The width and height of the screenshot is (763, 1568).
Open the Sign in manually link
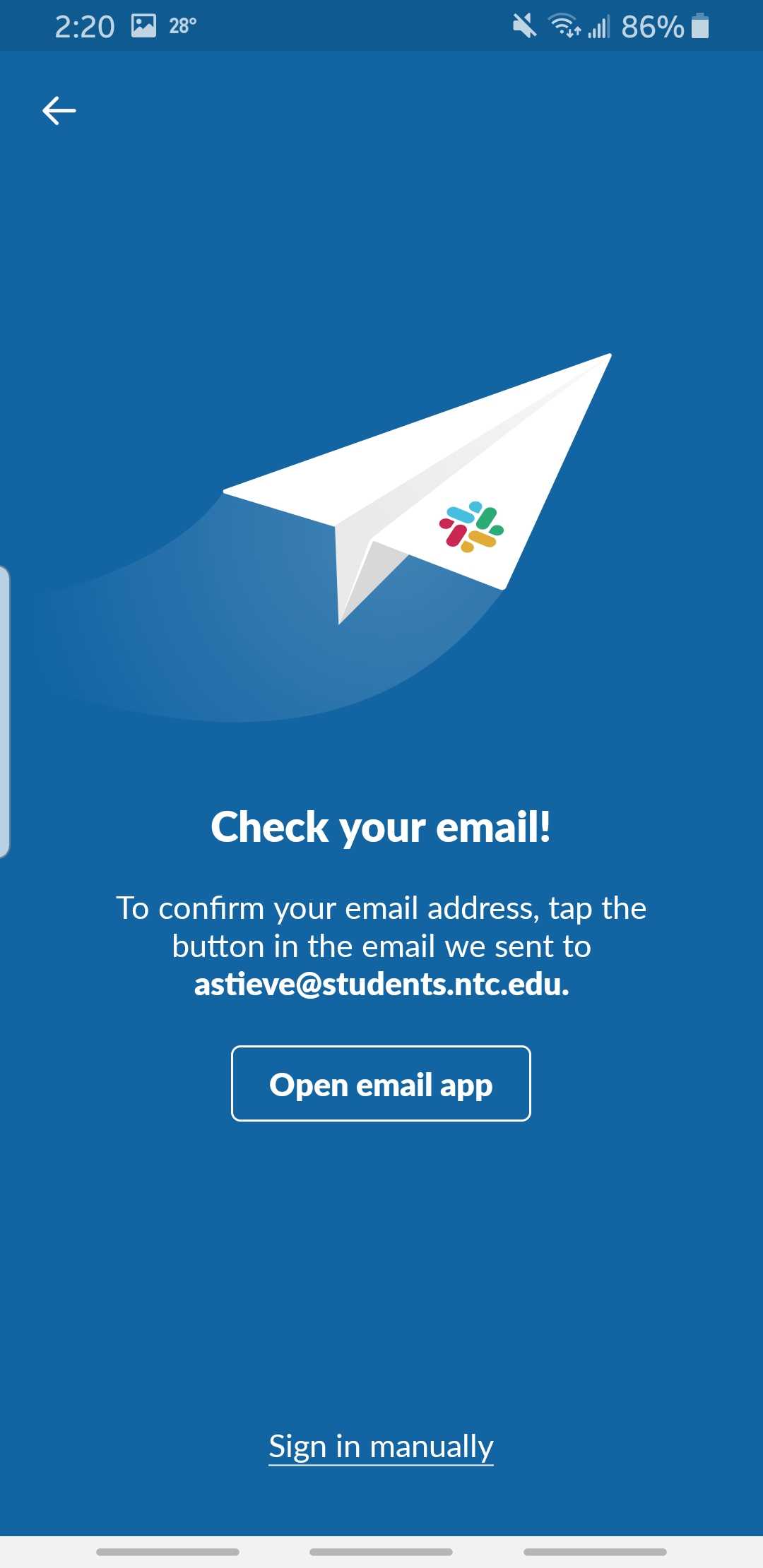381,1446
